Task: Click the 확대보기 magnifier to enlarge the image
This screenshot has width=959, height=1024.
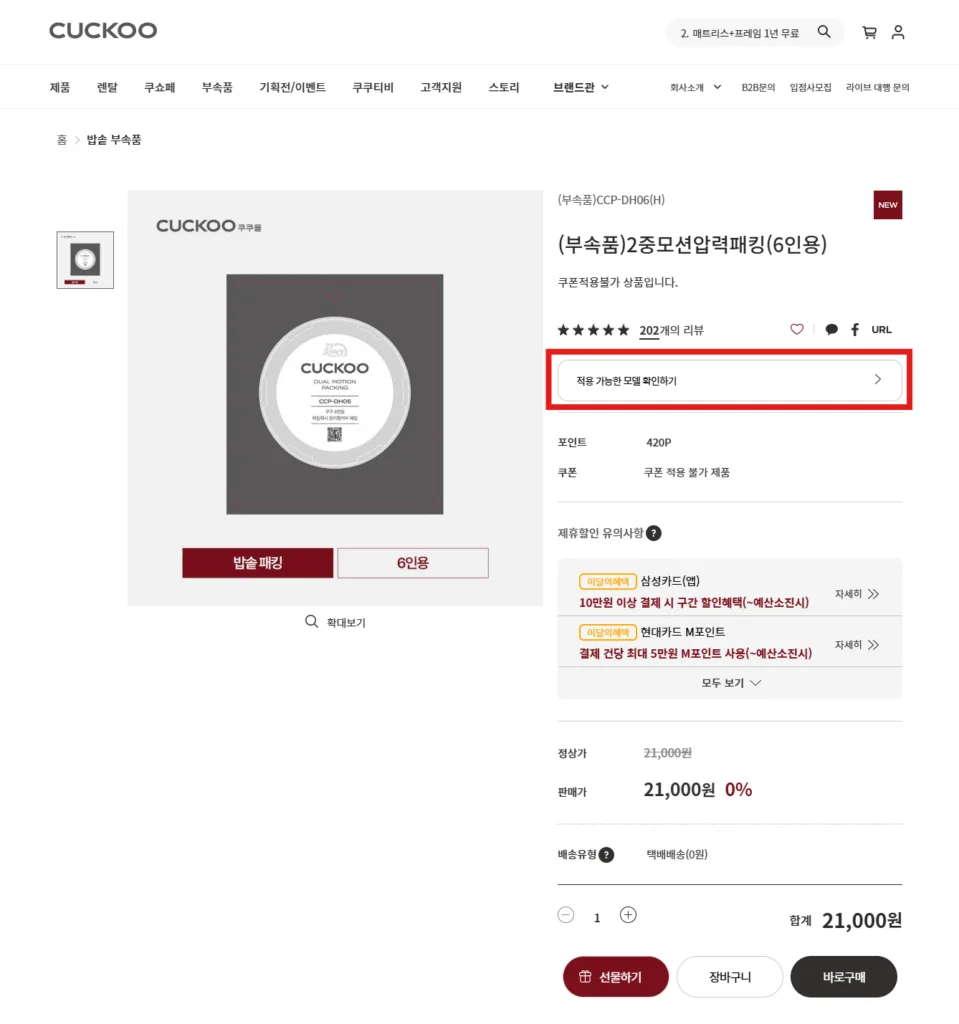Action: click(311, 621)
